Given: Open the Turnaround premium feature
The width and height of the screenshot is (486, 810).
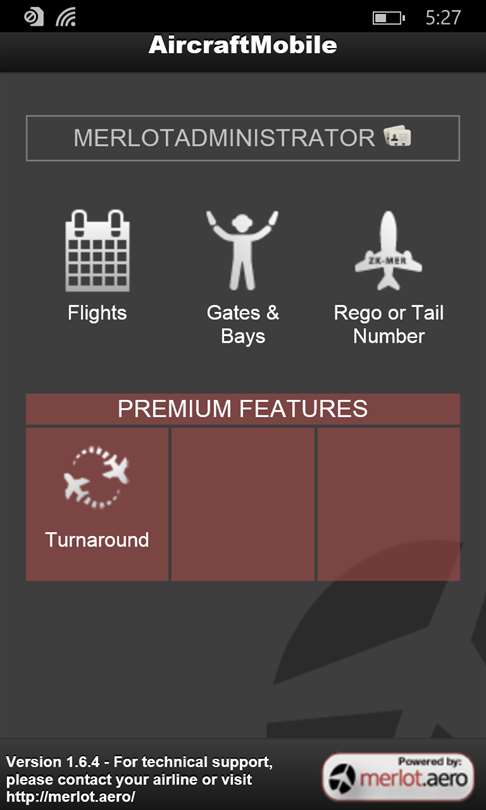Looking at the screenshot, I should pyautogui.click(x=97, y=504).
